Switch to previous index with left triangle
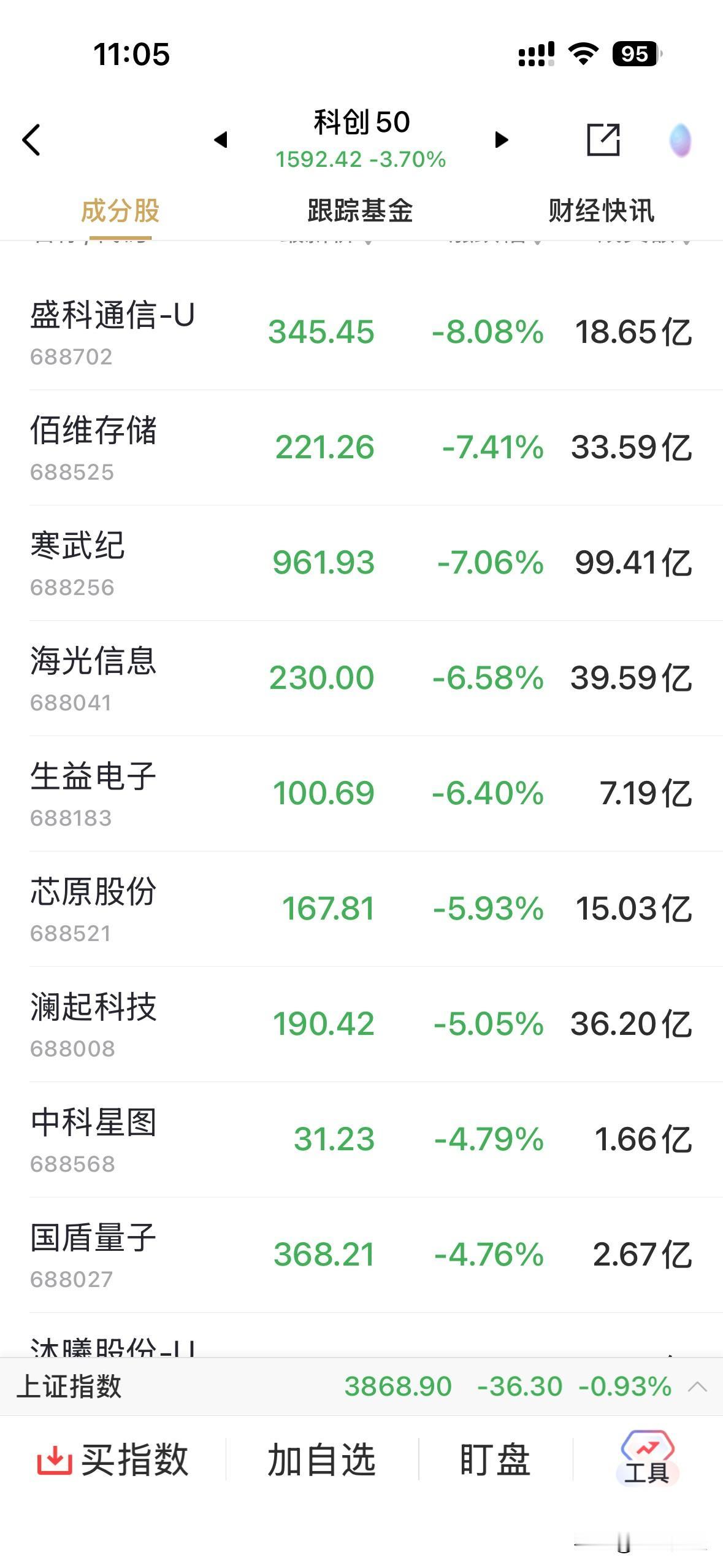723x1568 pixels. [220, 140]
